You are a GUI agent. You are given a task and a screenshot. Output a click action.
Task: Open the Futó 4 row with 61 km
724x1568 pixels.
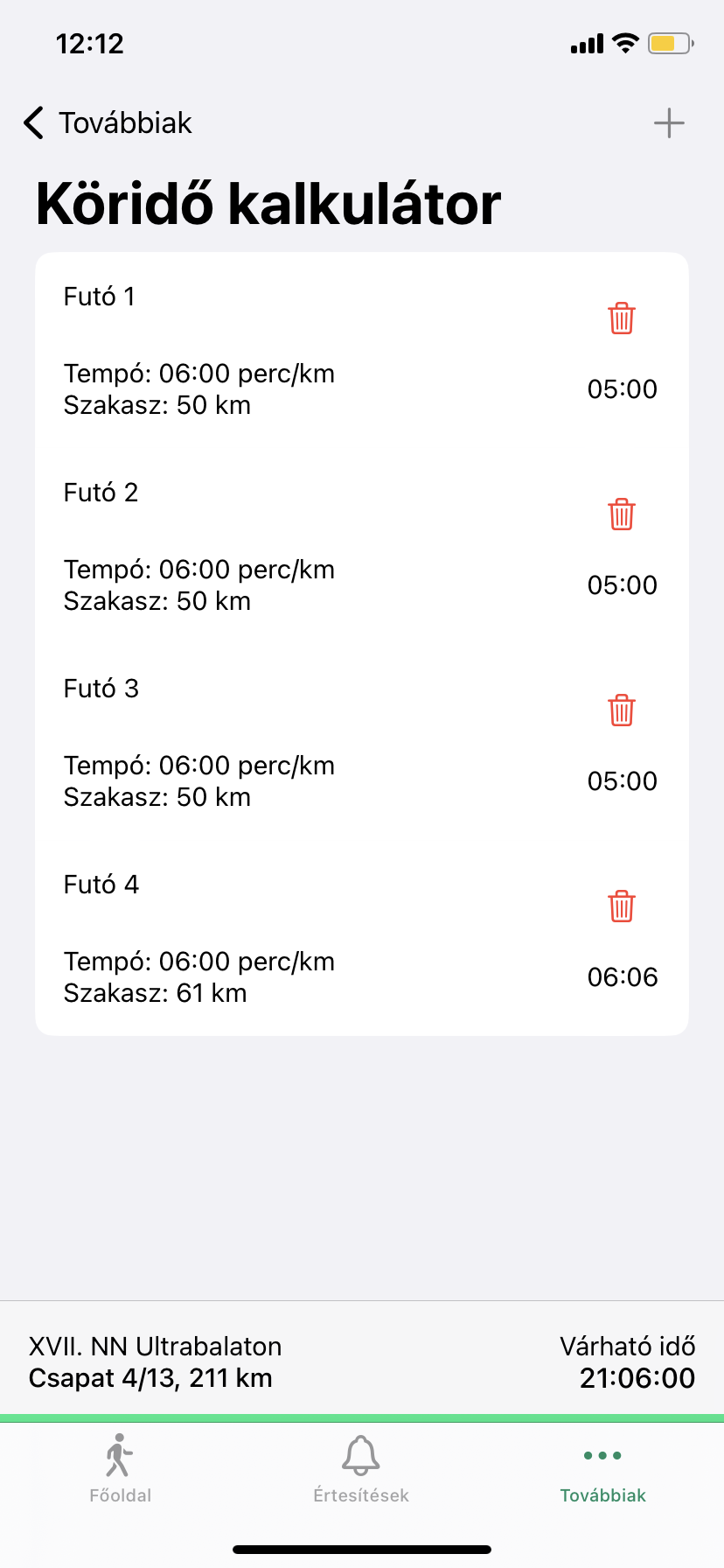[362, 939]
